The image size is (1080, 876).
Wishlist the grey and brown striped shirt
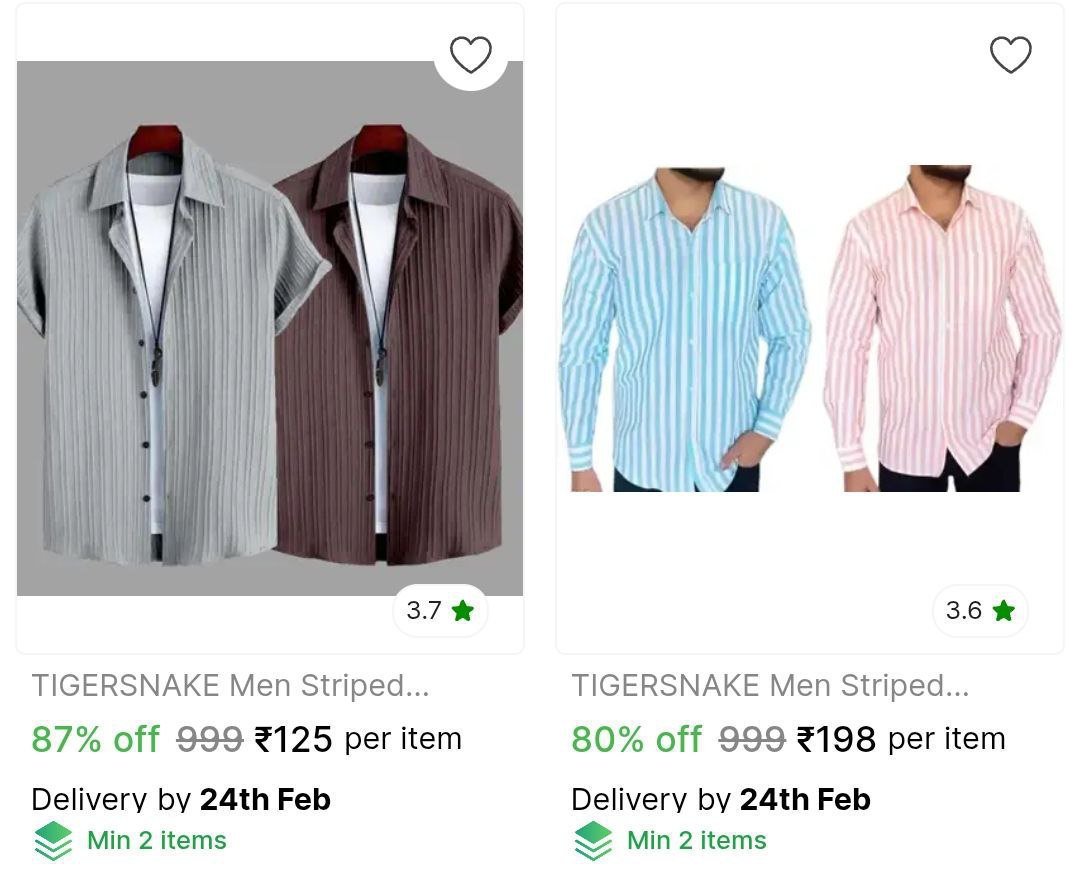(x=470, y=55)
